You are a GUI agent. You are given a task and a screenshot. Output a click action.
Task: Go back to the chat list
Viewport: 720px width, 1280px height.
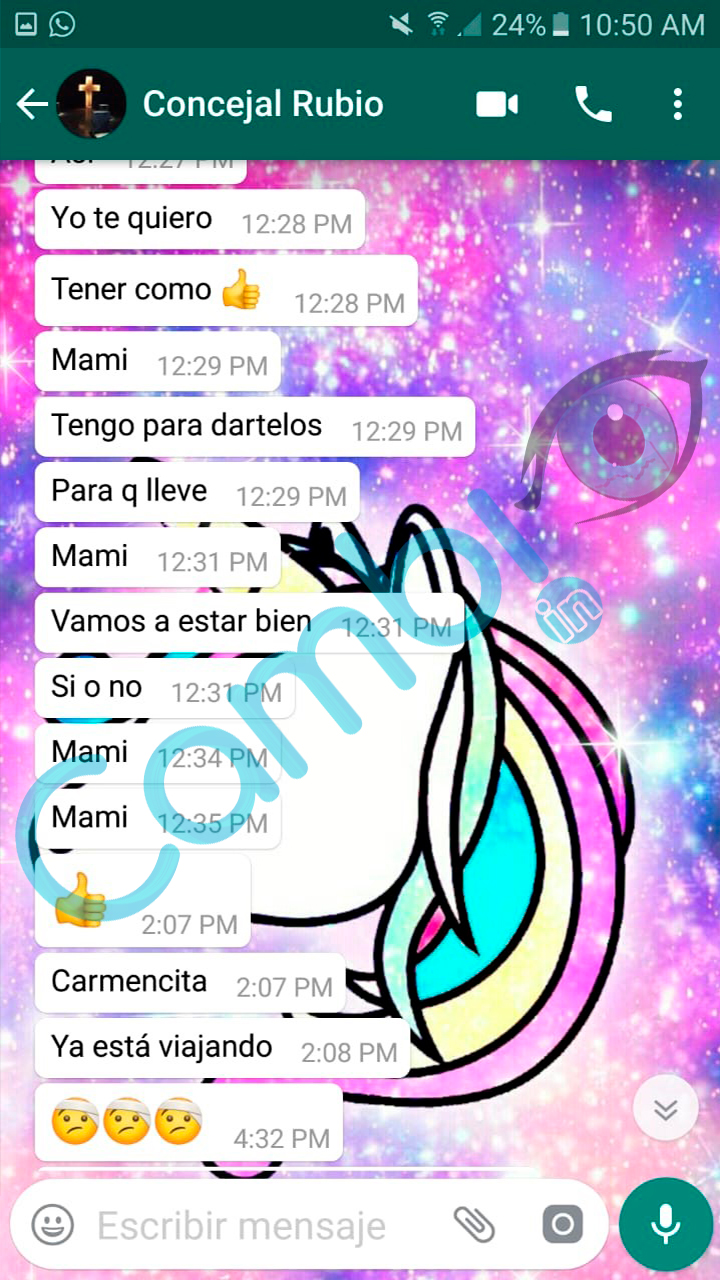32,104
